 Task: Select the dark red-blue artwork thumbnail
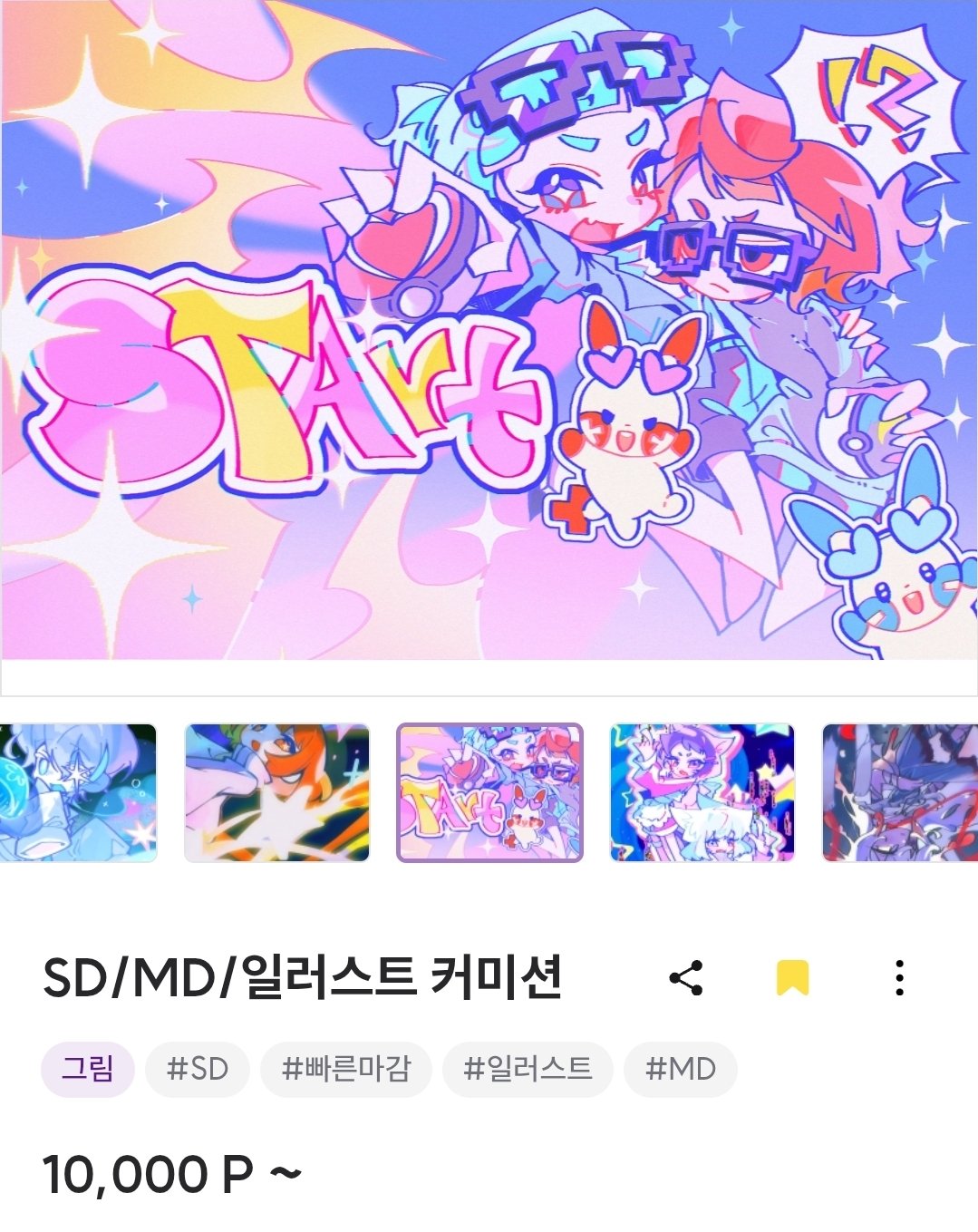point(899,792)
